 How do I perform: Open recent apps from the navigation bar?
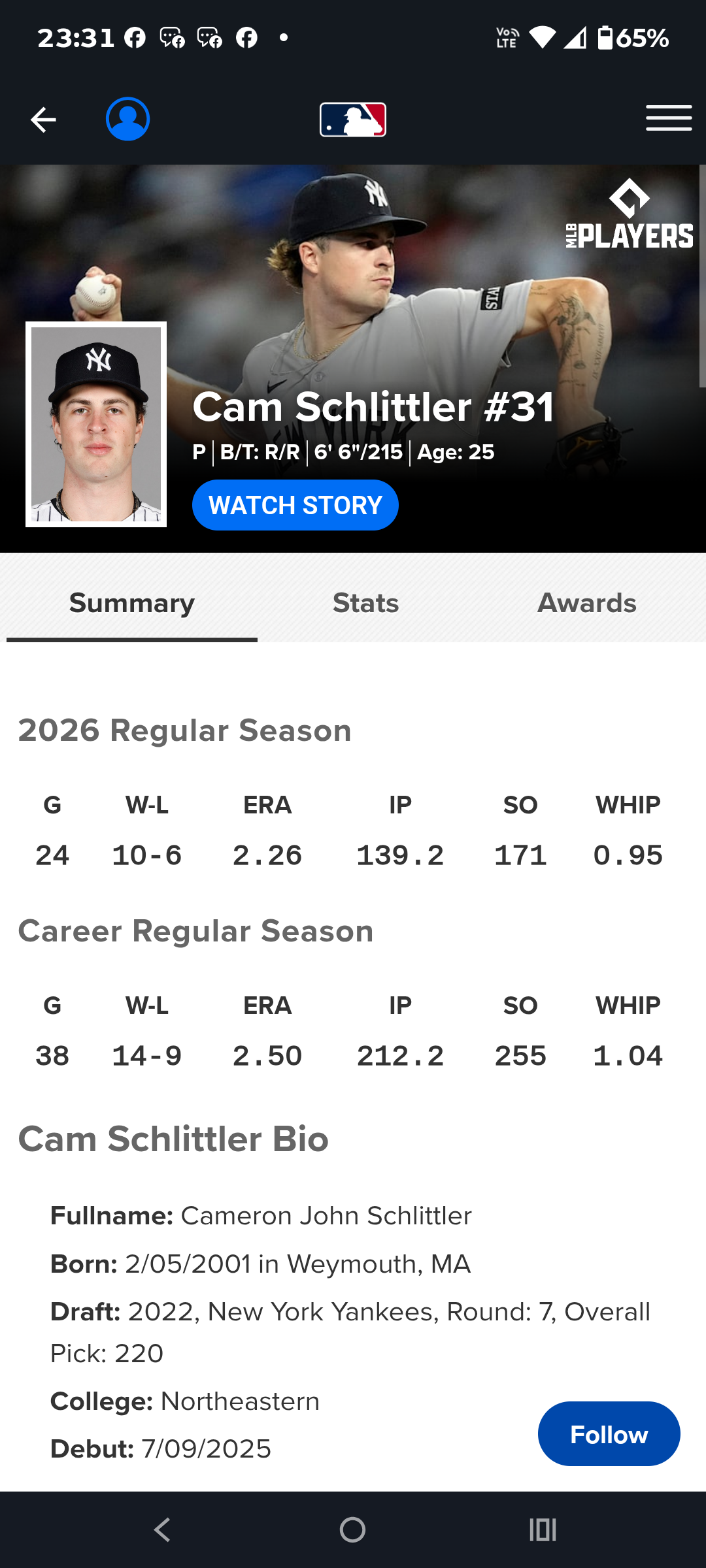click(x=543, y=1529)
